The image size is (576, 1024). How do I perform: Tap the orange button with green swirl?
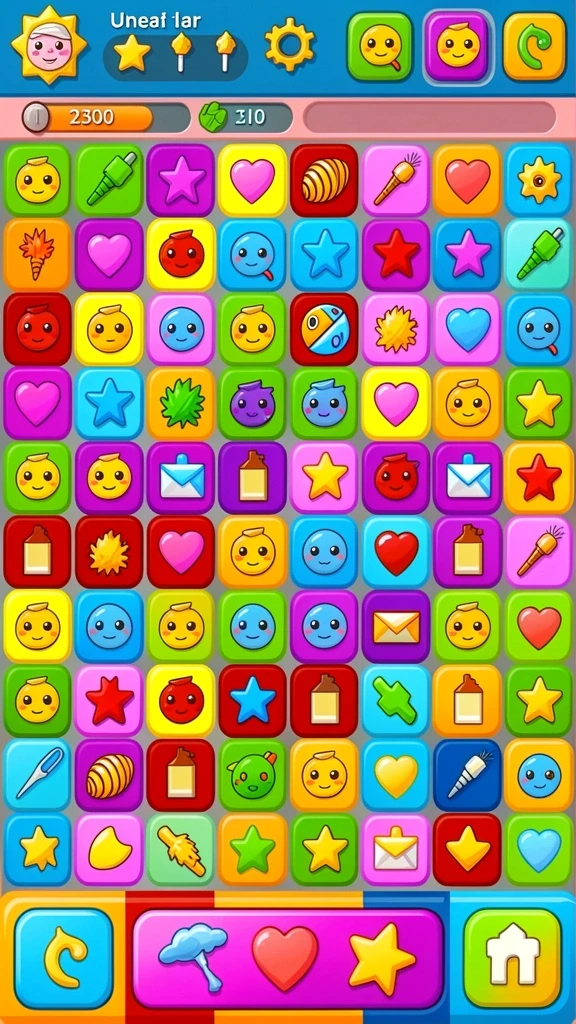click(535, 46)
